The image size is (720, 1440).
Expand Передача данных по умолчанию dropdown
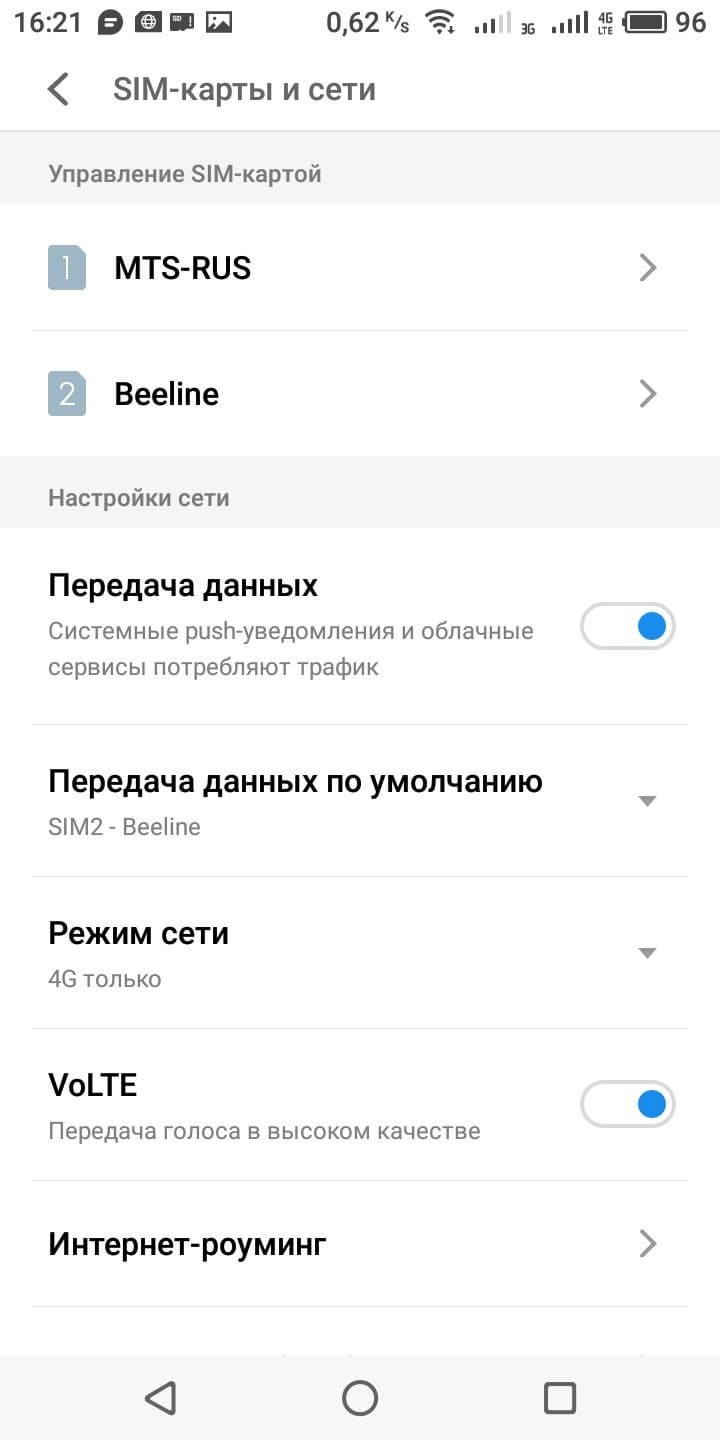[x=646, y=800]
